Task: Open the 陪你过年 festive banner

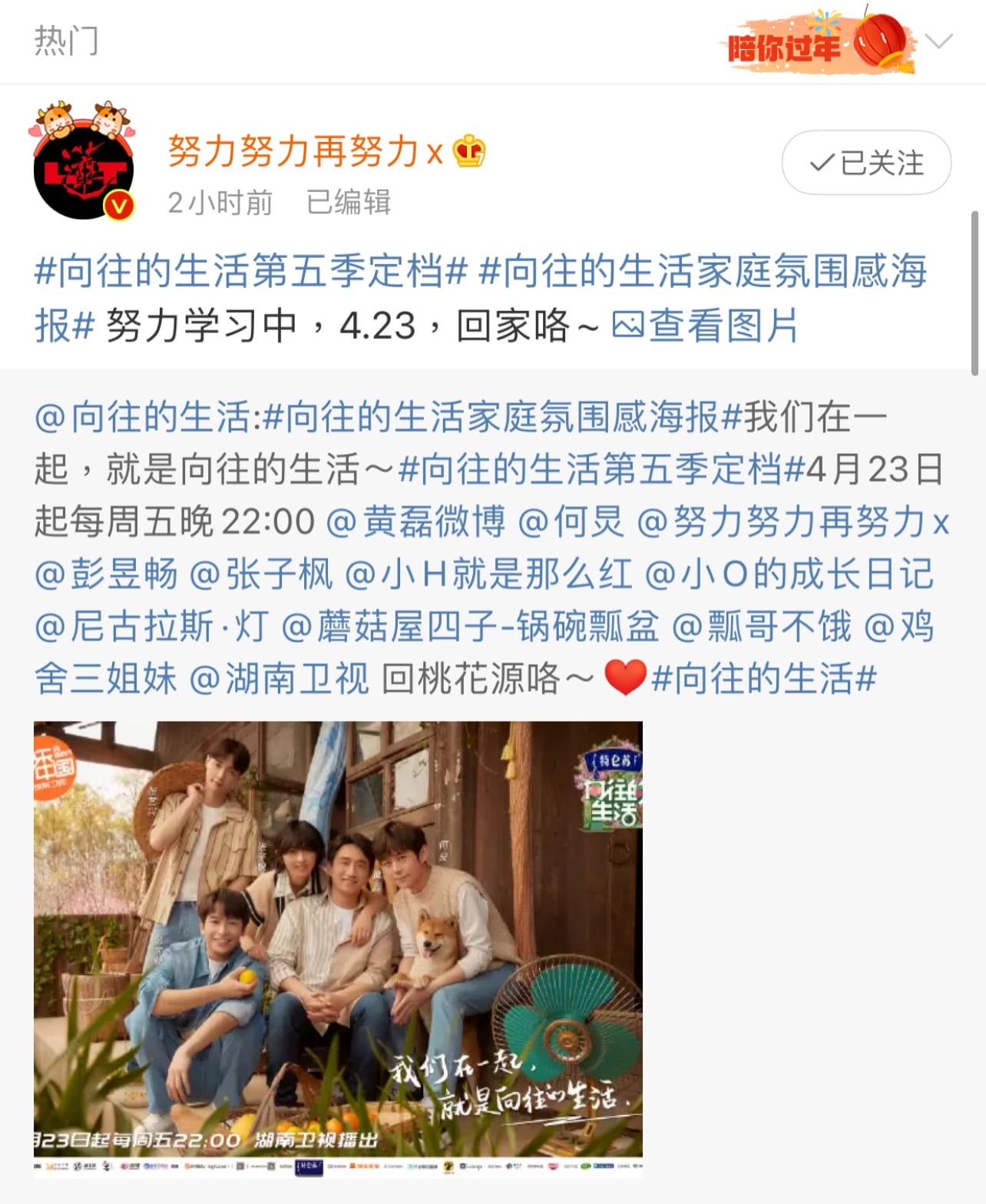Action: click(819, 42)
